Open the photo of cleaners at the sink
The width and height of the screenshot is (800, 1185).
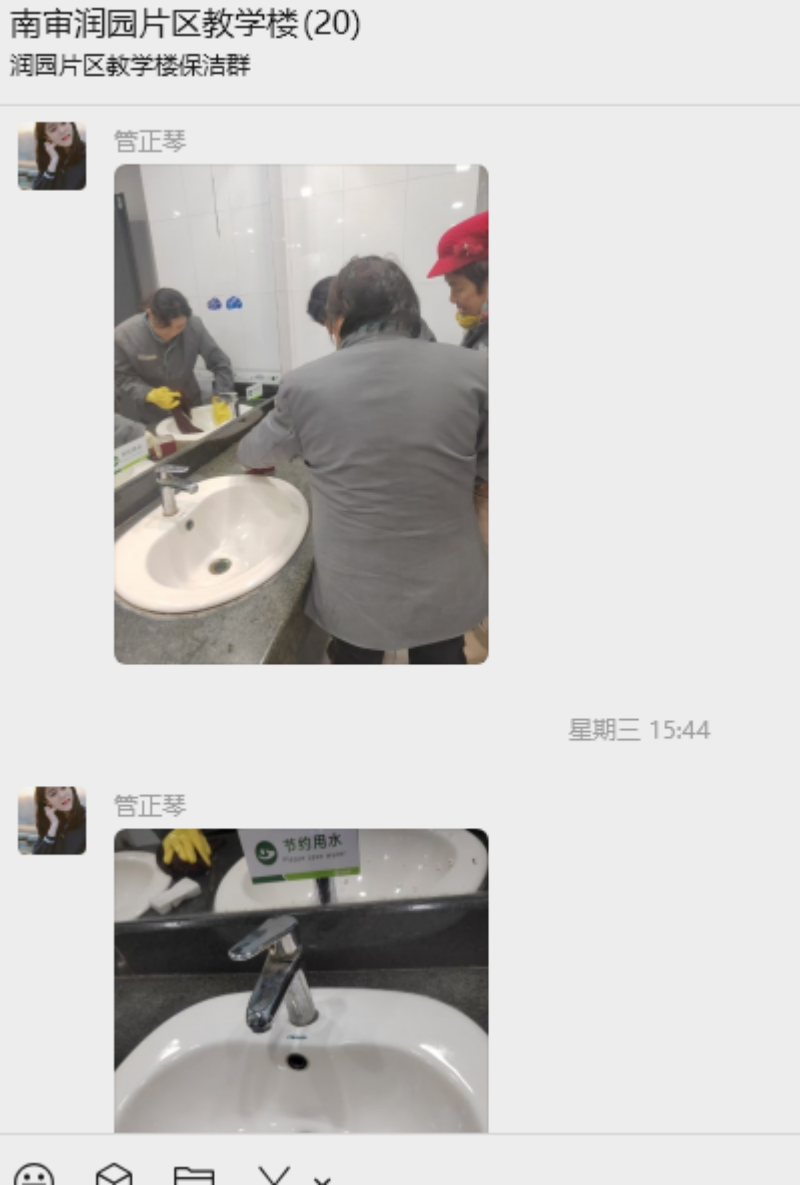point(301,414)
